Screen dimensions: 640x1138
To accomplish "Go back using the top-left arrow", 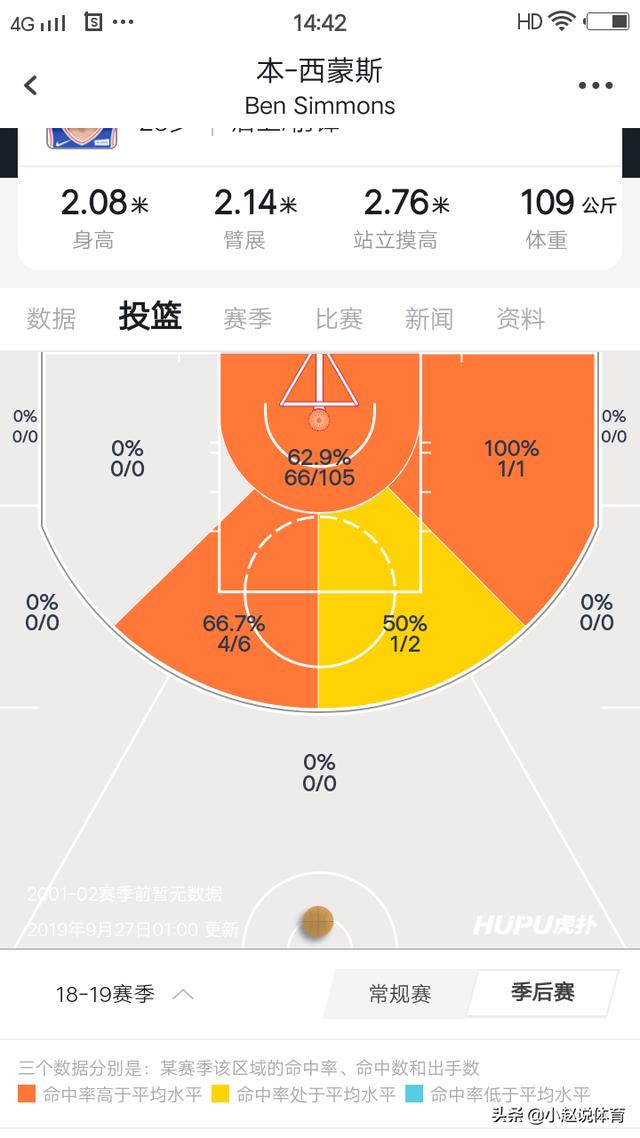I will coord(31,86).
